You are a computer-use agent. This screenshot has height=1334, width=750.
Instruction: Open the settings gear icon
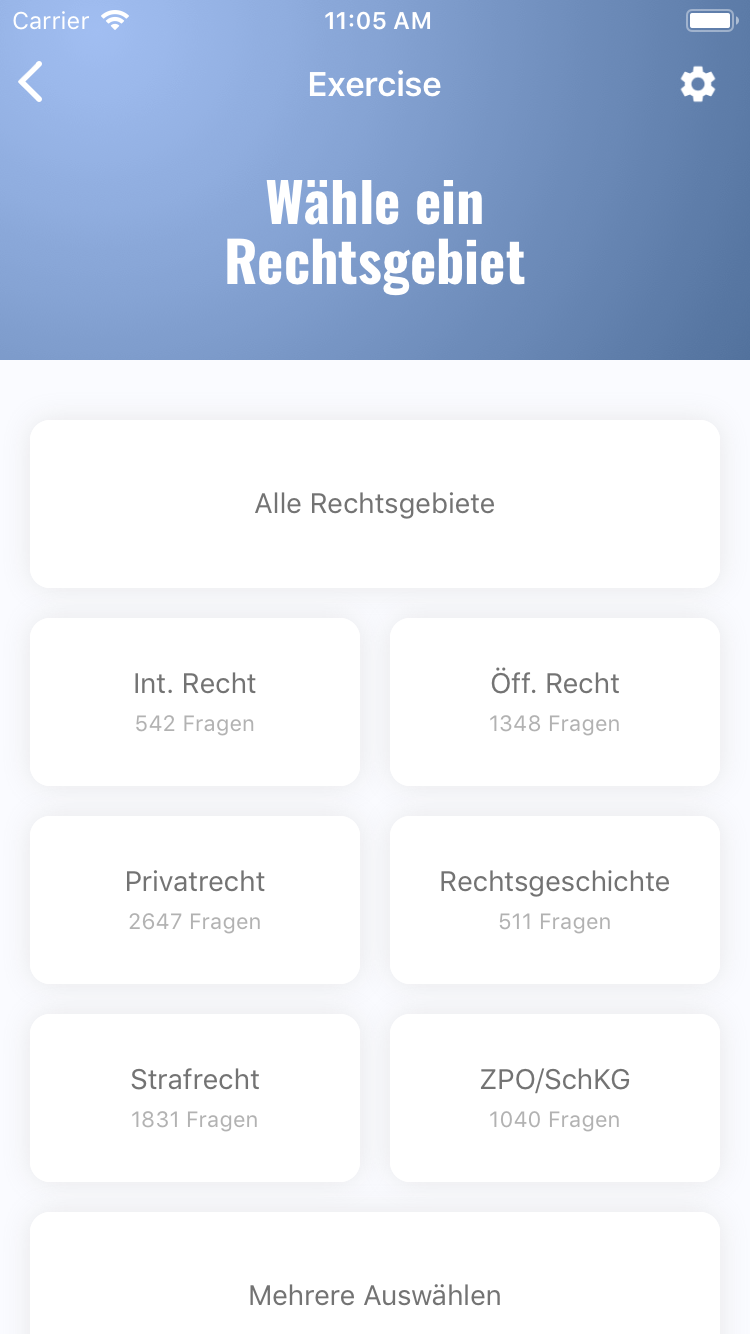tap(697, 84)
